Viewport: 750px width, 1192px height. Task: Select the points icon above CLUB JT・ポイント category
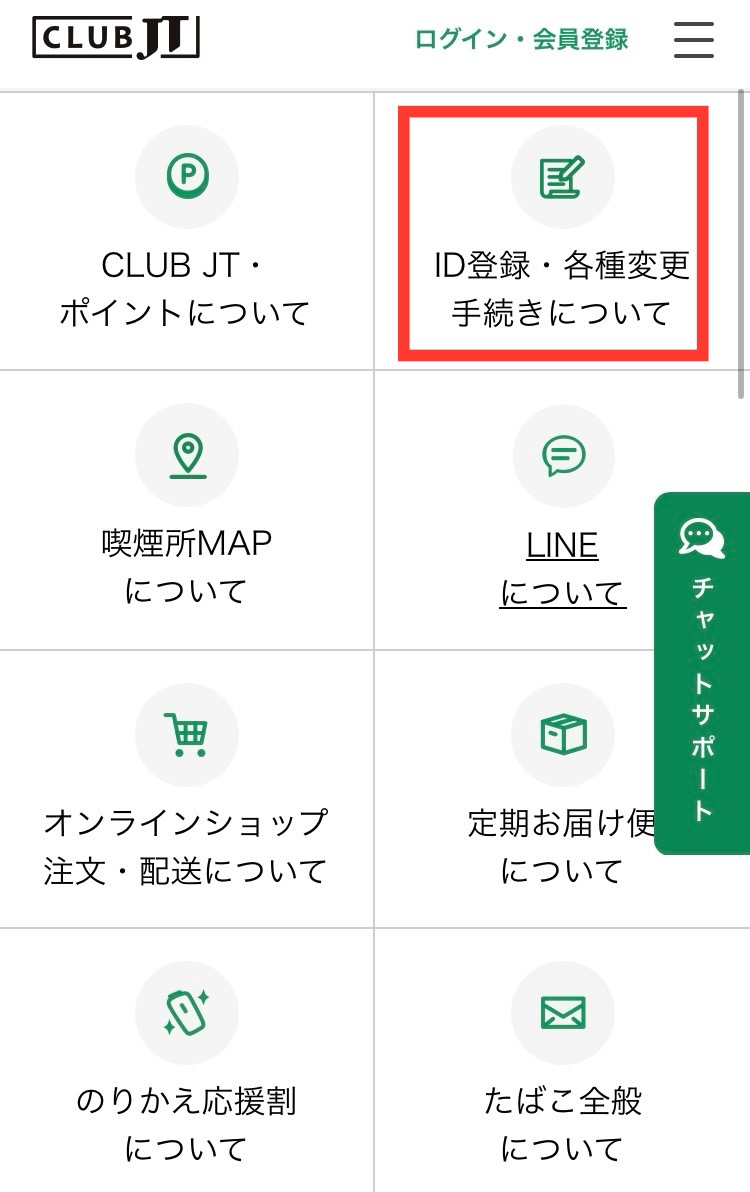click(187, 177)
